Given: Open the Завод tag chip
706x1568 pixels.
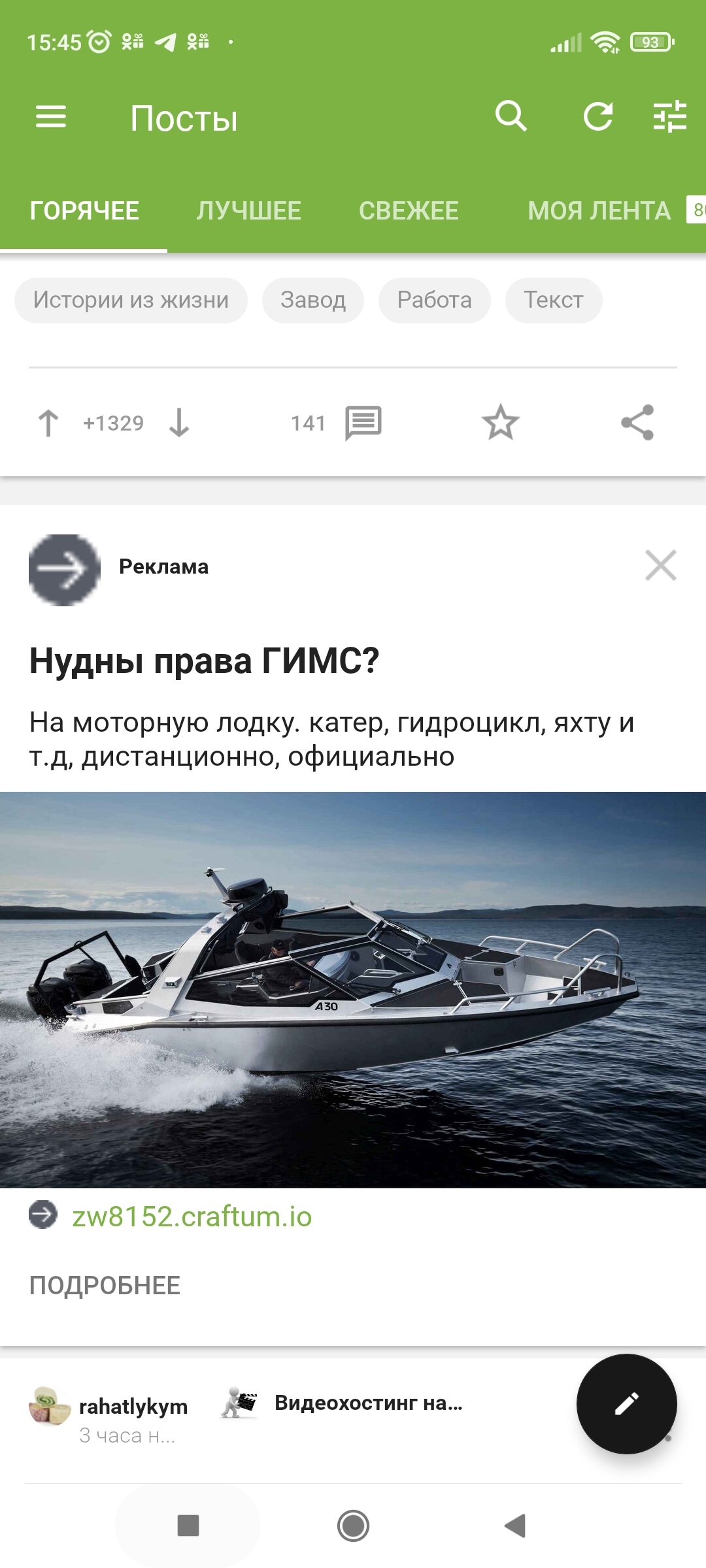Looking at the screenshot, I should [x=313, y=300].
